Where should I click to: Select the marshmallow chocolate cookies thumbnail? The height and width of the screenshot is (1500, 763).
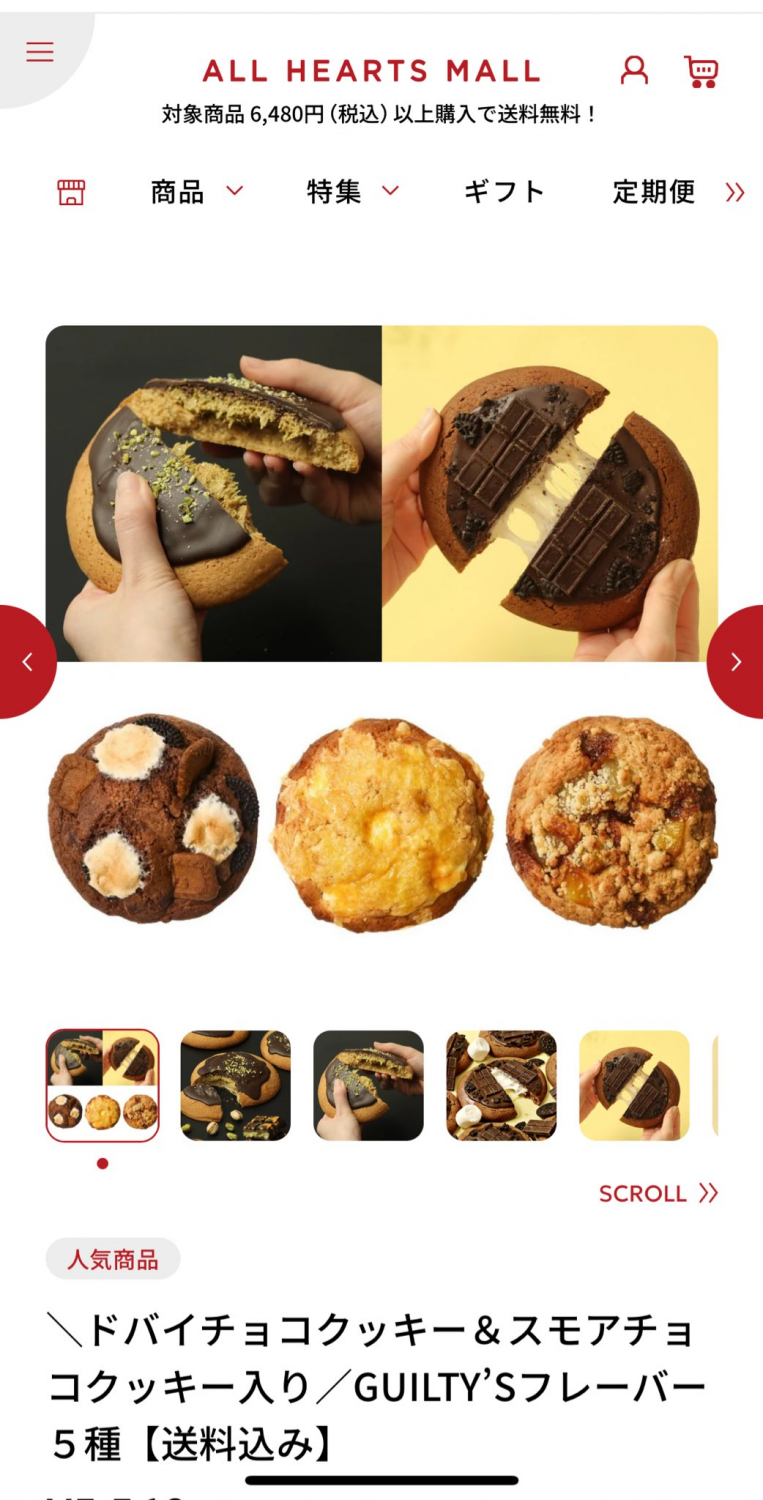pos(501,1085)
